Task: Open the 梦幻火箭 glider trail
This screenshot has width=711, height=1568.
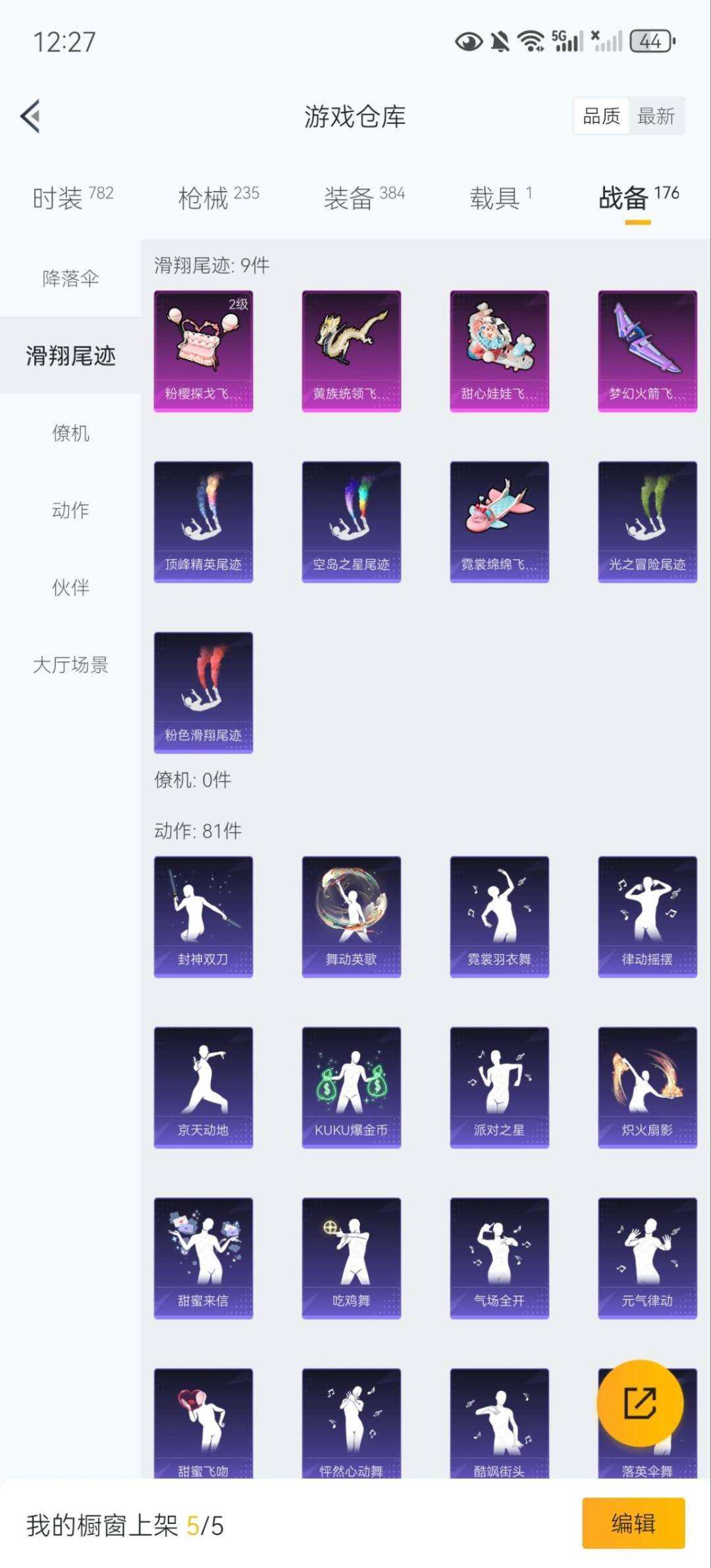Action: (x=647, y=351)
